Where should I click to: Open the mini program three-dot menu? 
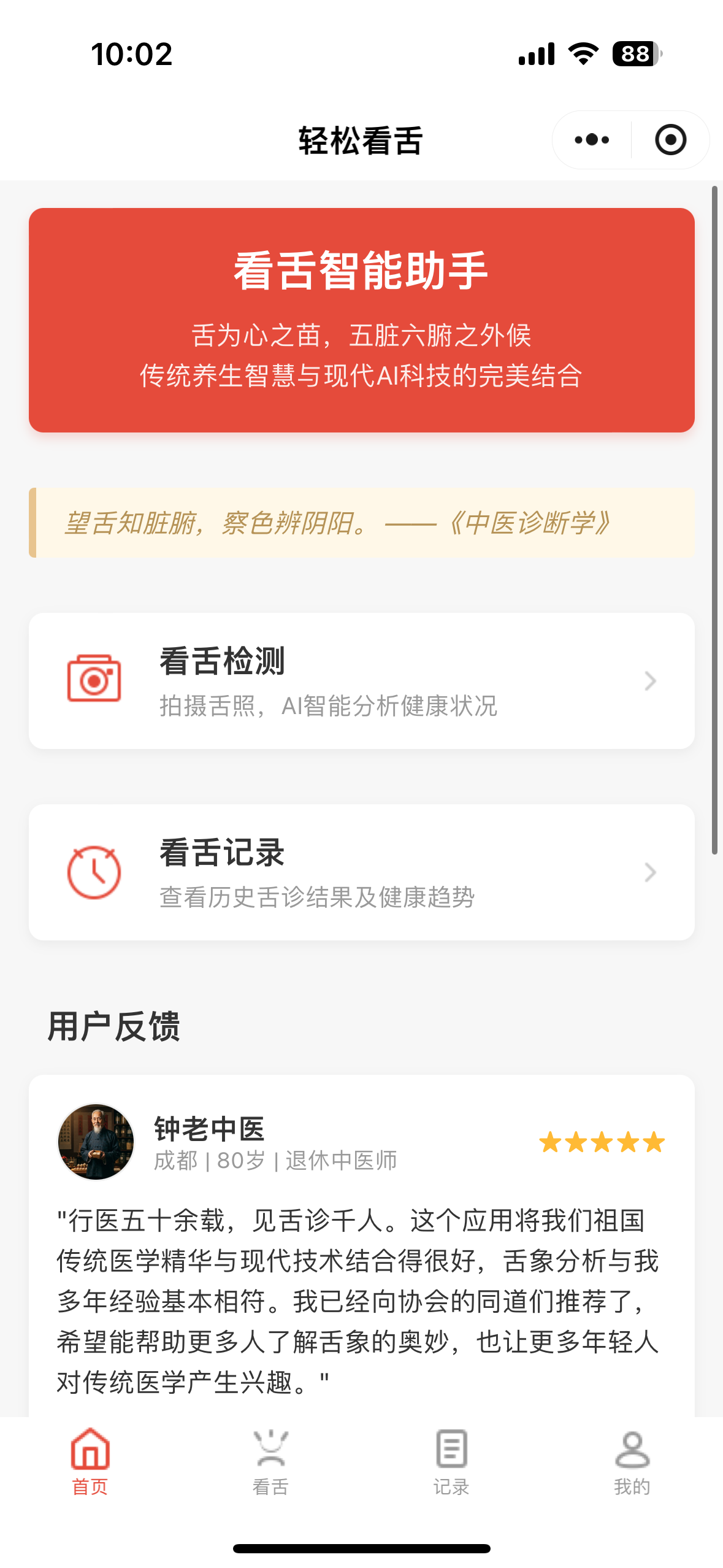(592, 140)
